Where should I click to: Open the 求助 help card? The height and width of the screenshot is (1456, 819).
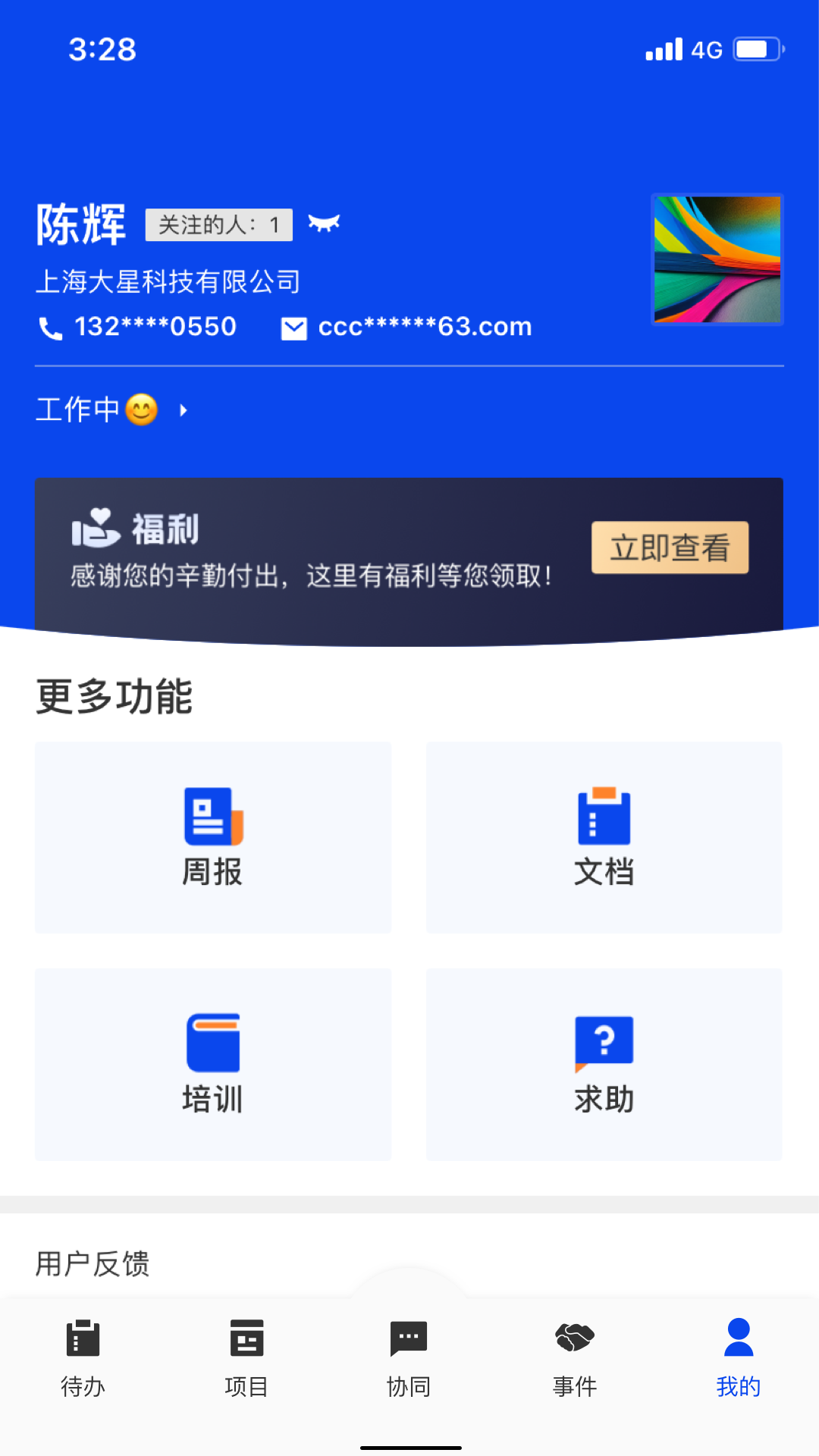point(604,1064)
